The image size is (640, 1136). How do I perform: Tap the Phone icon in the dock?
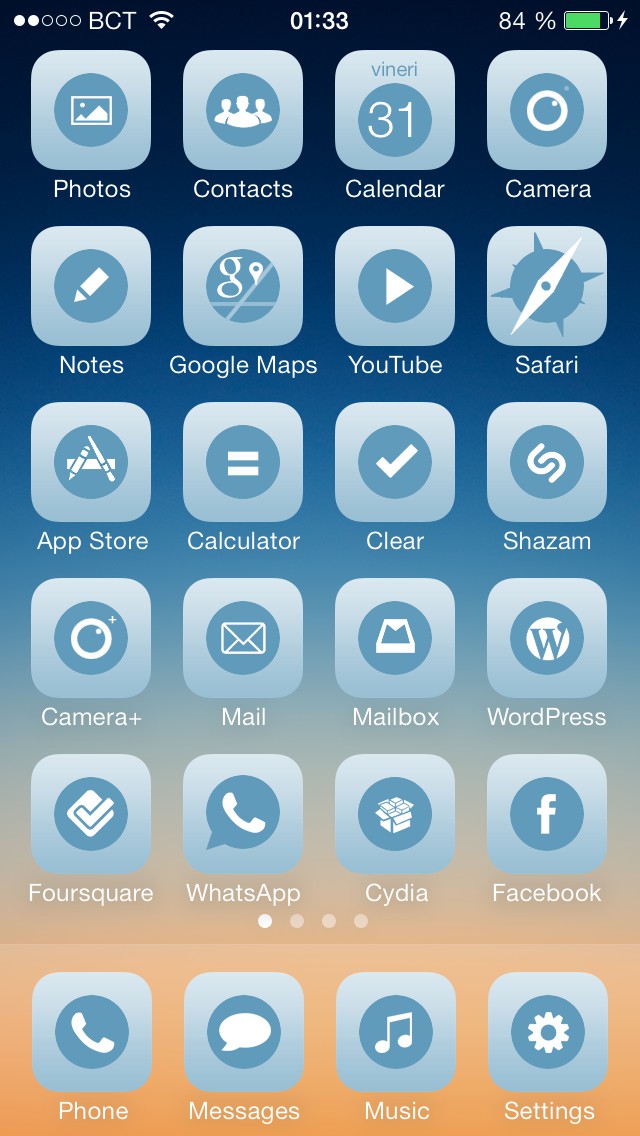(x=92, y=1032)
